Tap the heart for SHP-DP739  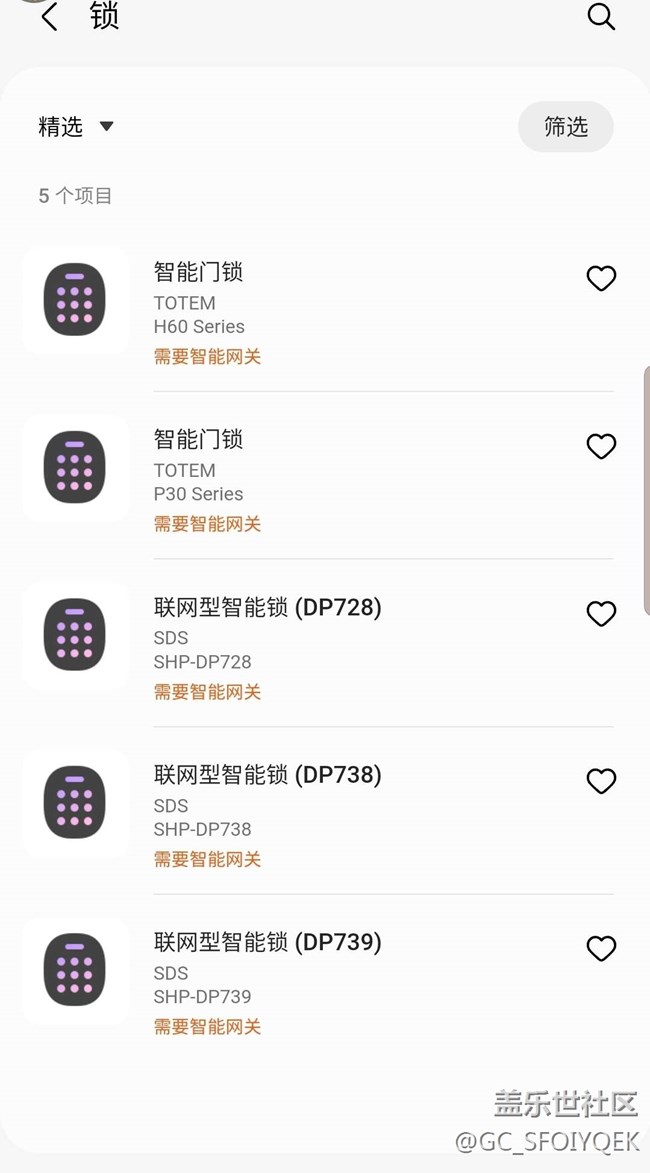pyautogui.click(x=601, y=948)
